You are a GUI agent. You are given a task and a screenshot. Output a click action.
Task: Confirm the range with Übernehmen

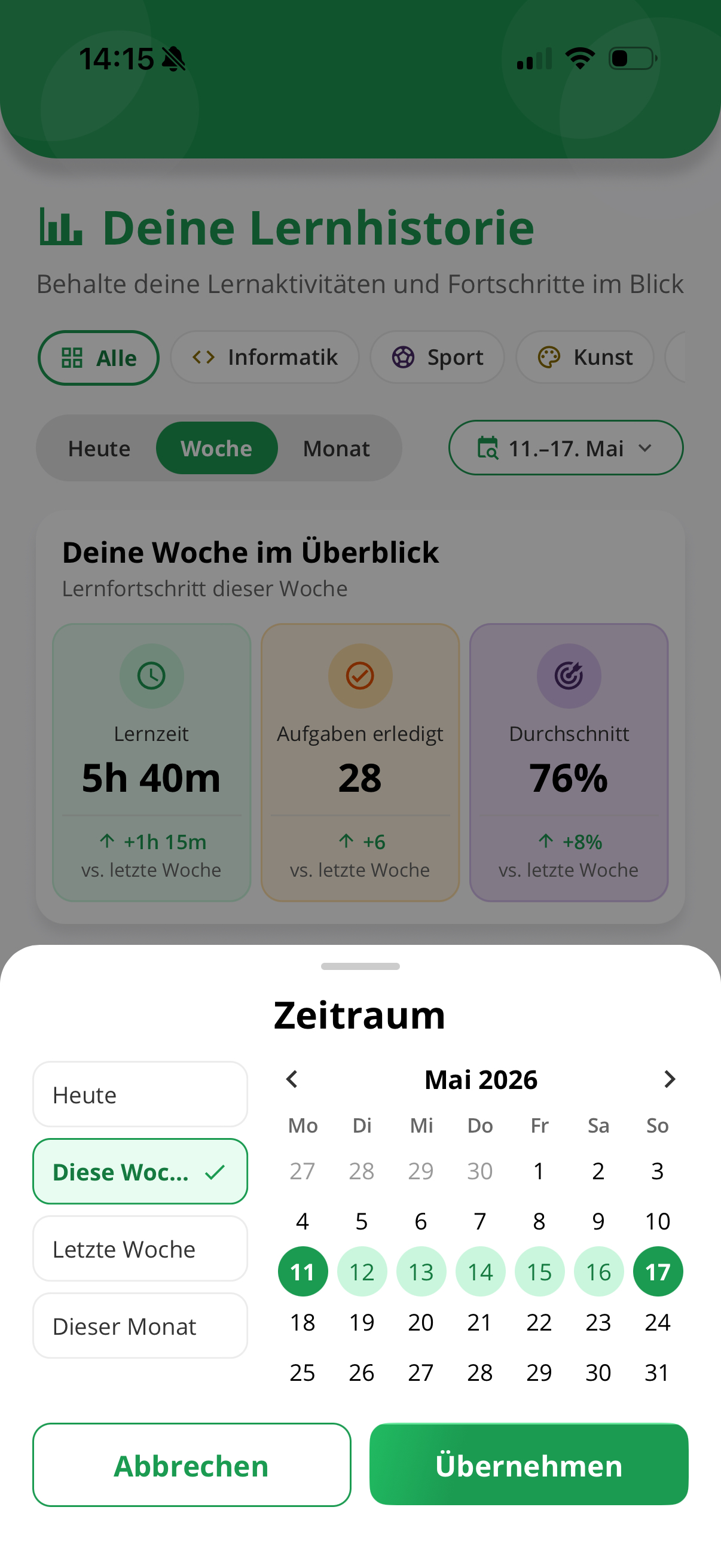(528, 1465)
